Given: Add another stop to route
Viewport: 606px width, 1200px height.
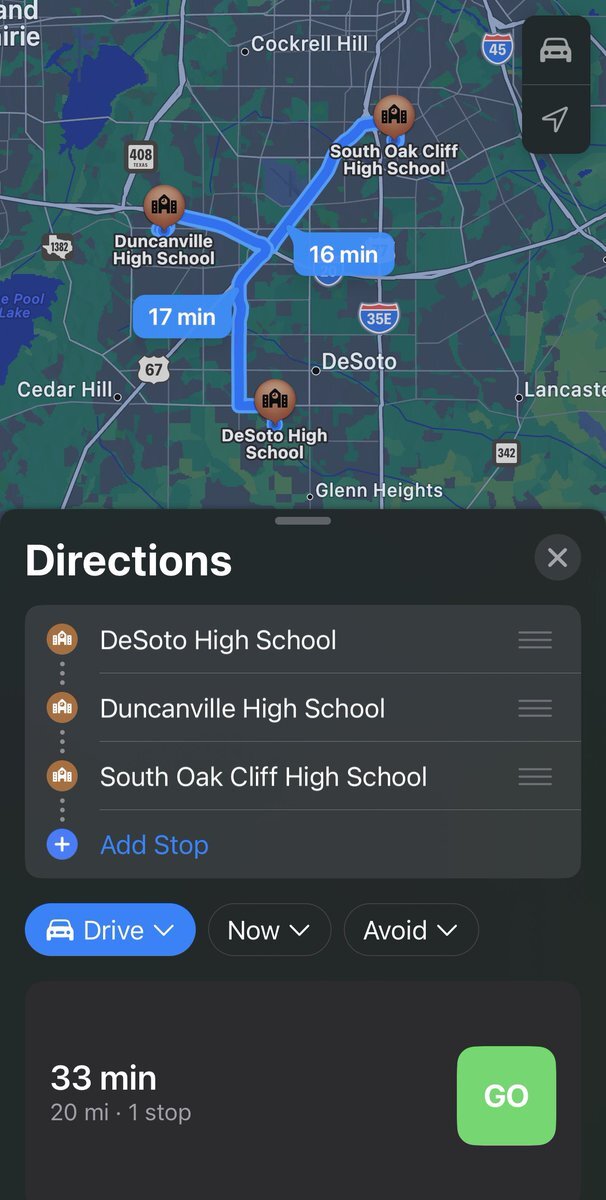Looking at the screenshot, I should coord(154,845).
